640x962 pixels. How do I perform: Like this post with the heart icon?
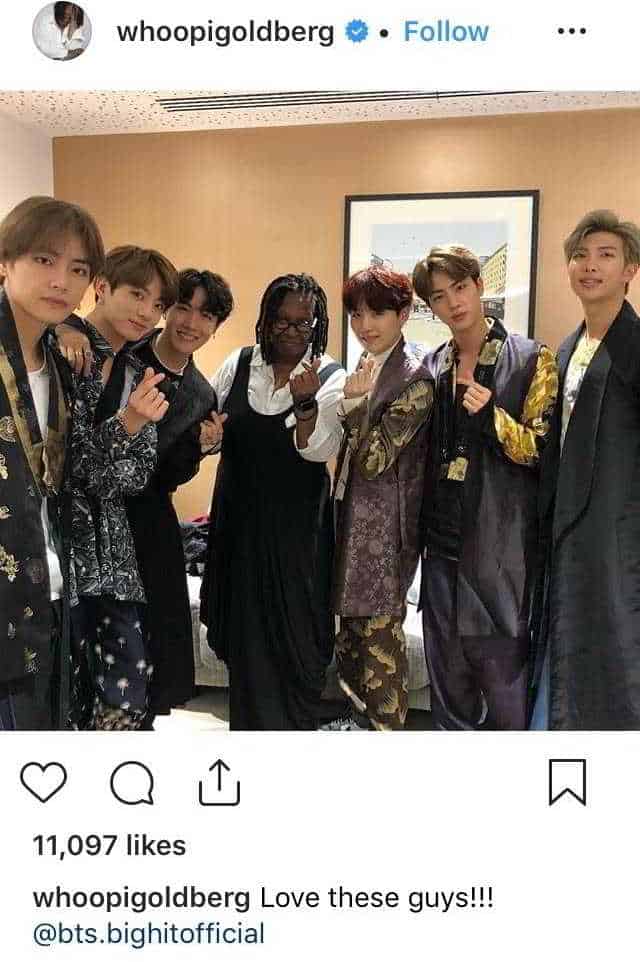pos(43,783)
